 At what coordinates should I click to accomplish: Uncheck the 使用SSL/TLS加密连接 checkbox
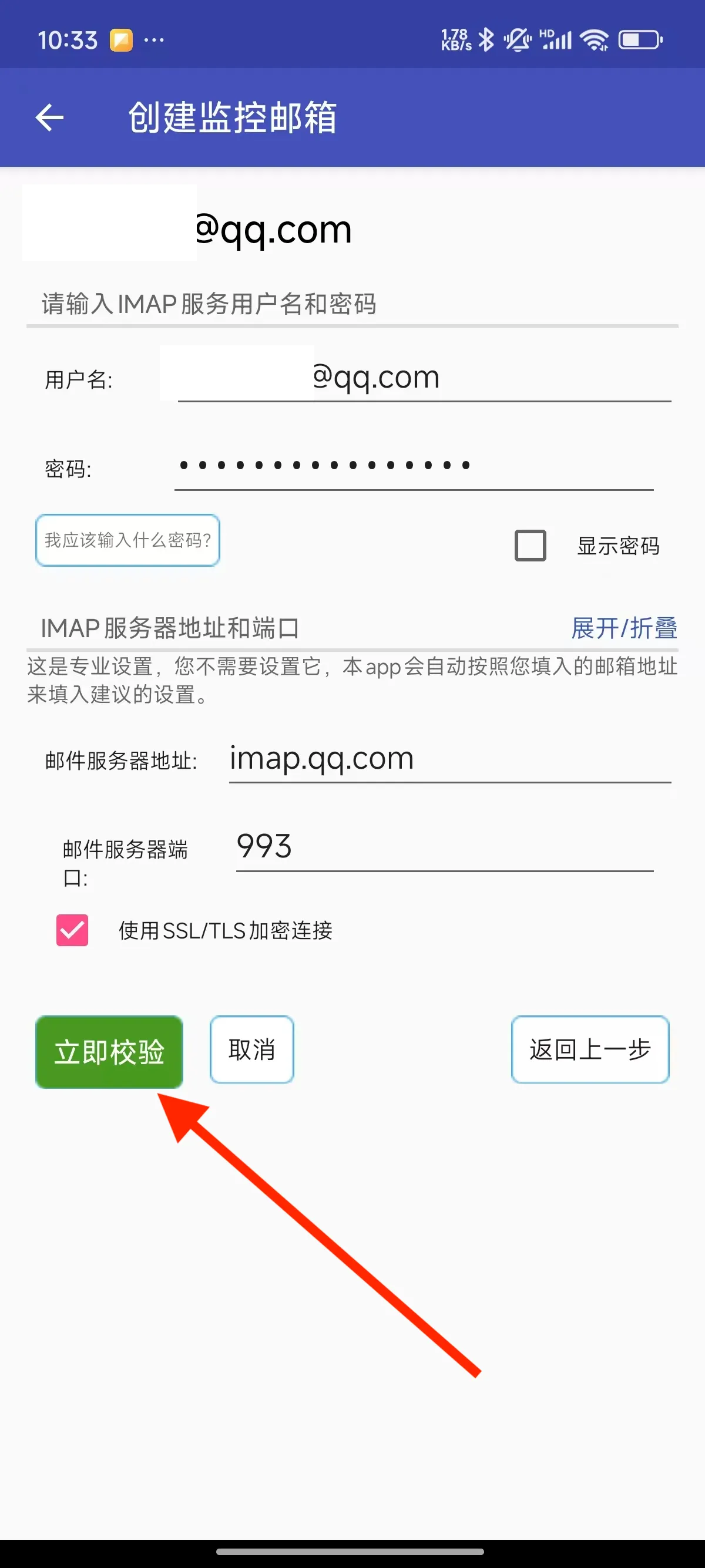coord(72,930)
